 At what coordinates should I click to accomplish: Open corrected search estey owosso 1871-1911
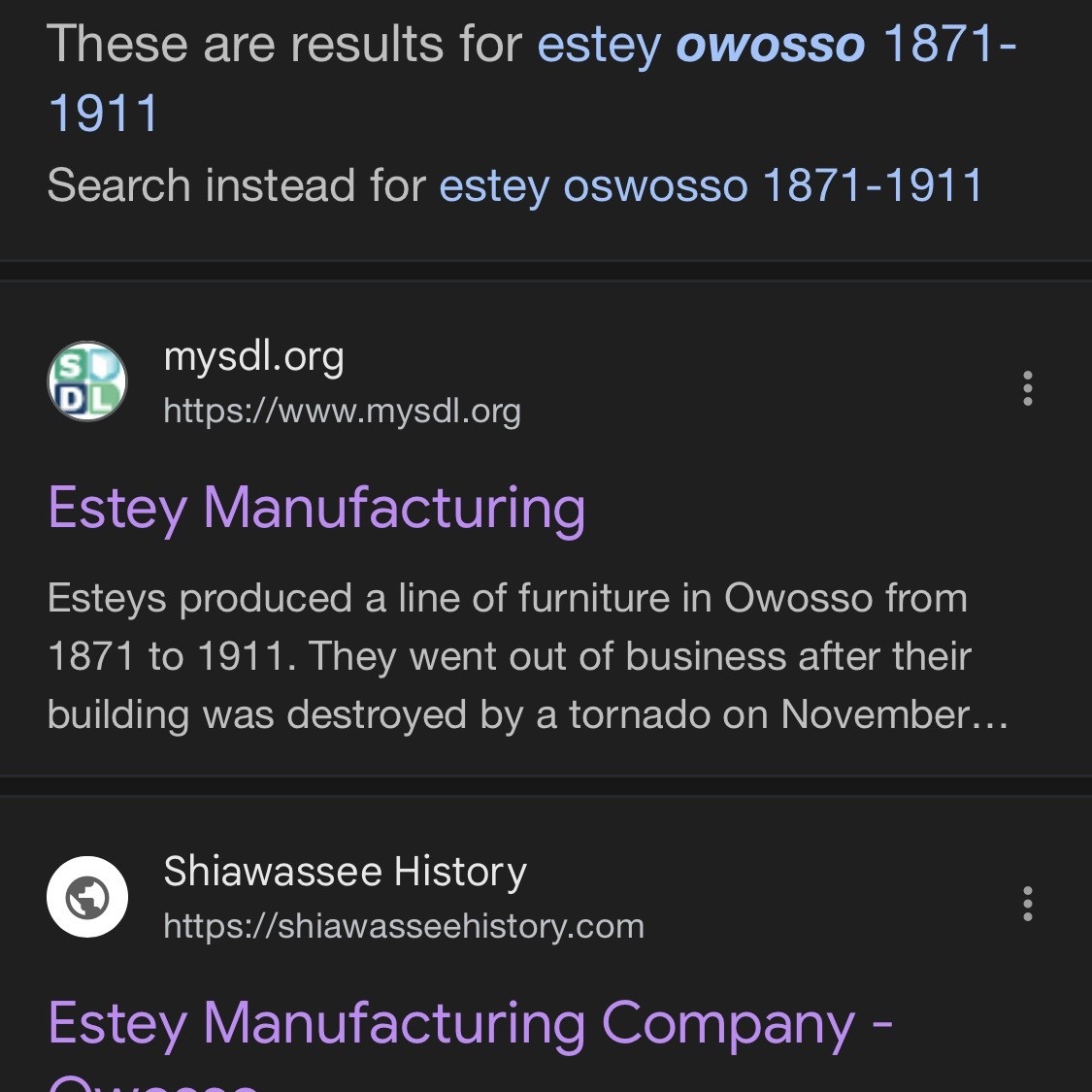[x=777, y=46]
